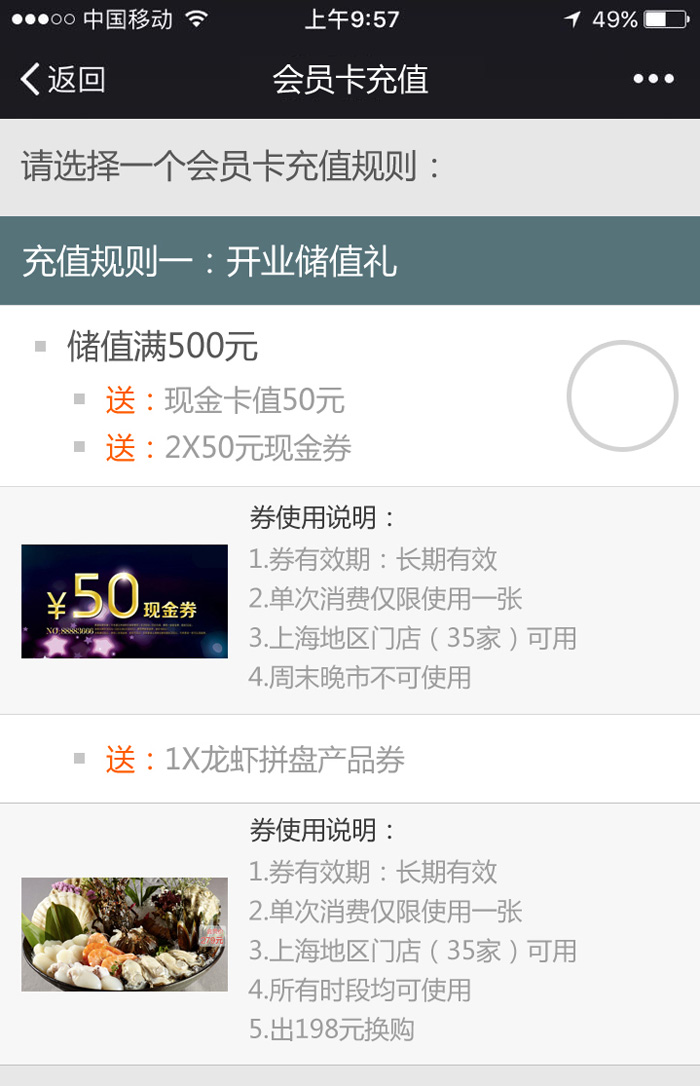Select the 储值满500元 recharge option
Image resolution: width=700 pixels, height=1086 pixels.
point(622,396)
